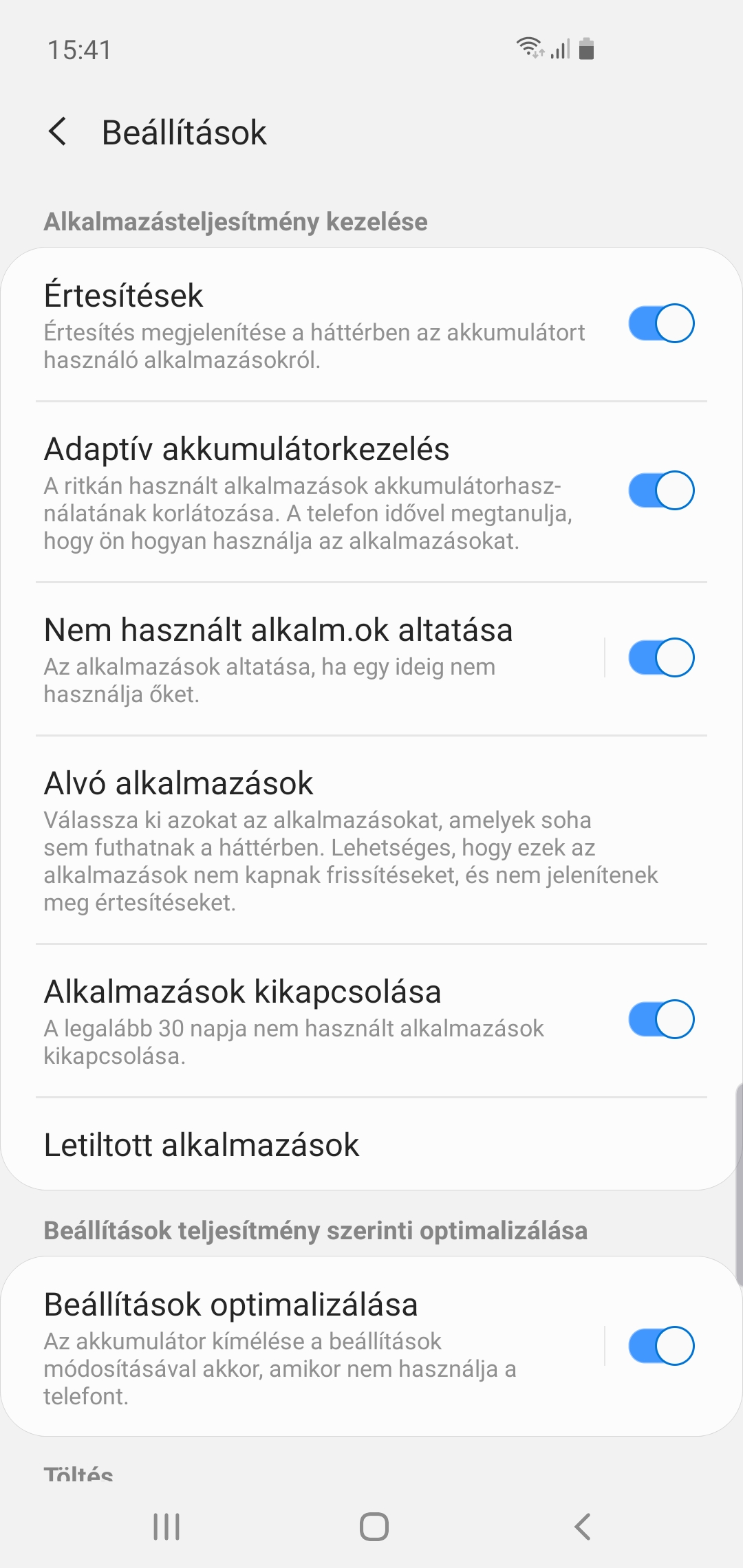Open Letiltott alkalmazások
This screenshot has height=1568, width=743.
coord(371,1144)
